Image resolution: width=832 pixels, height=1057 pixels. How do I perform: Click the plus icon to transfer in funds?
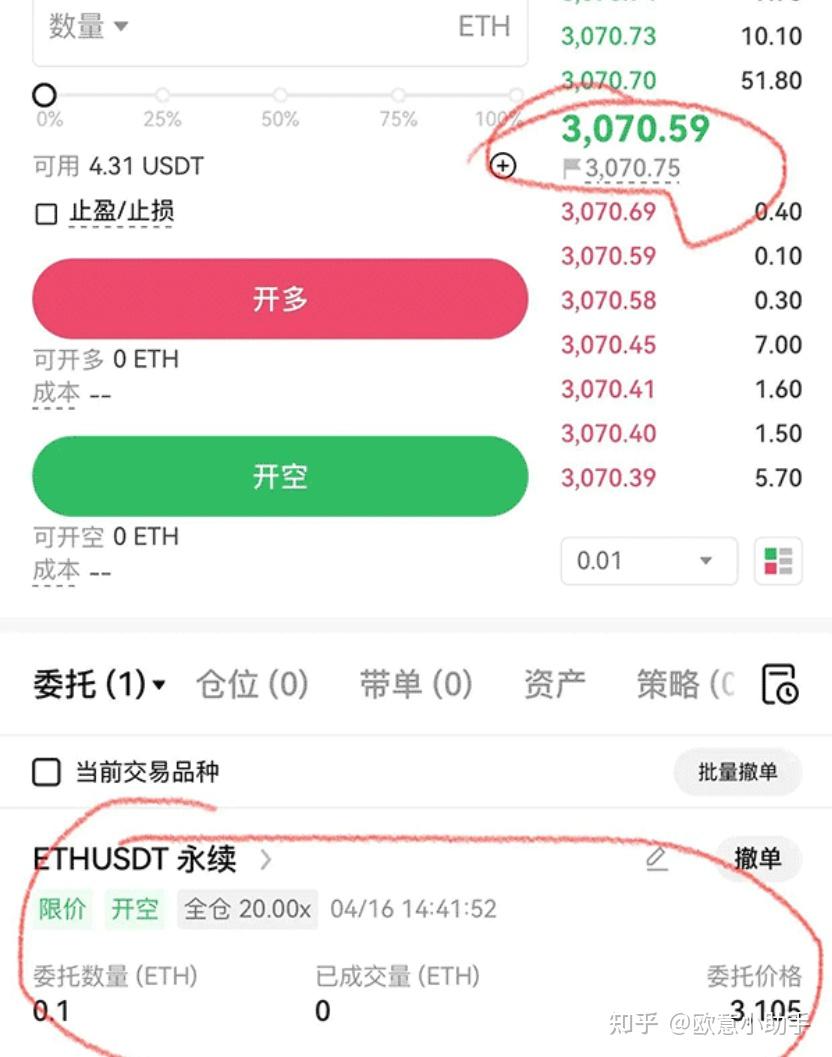pyautogui.click(x=504, y=166)
